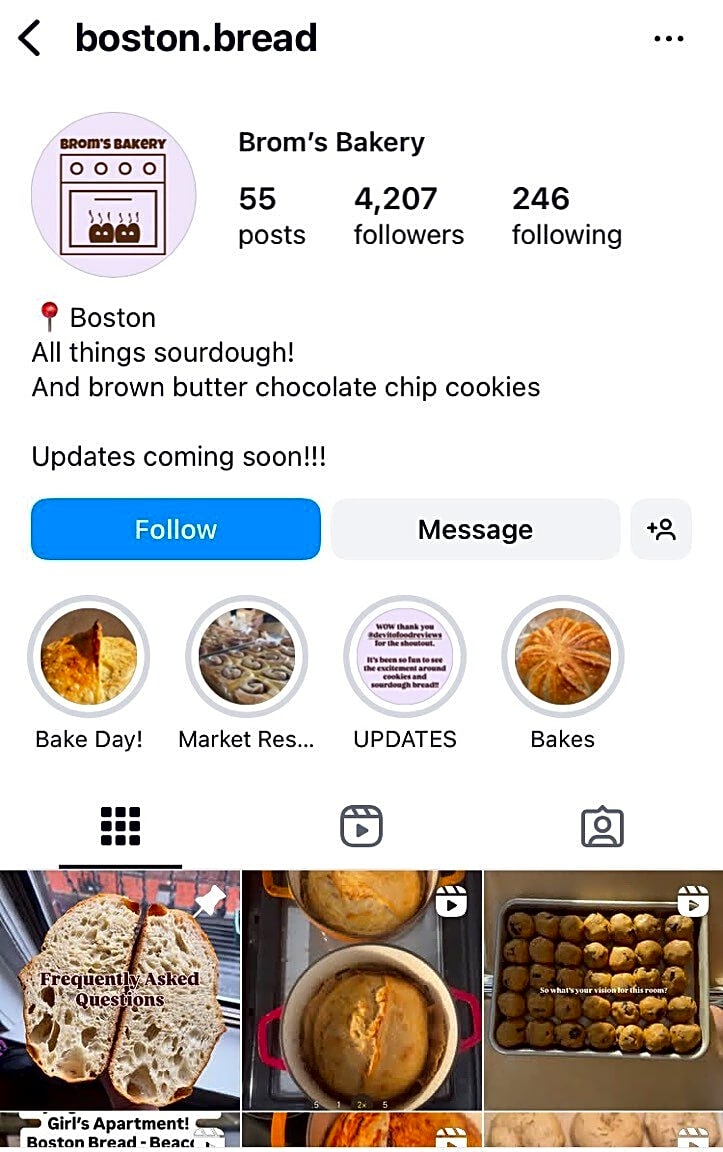Switch to the posts grid tab

point(120,827)
